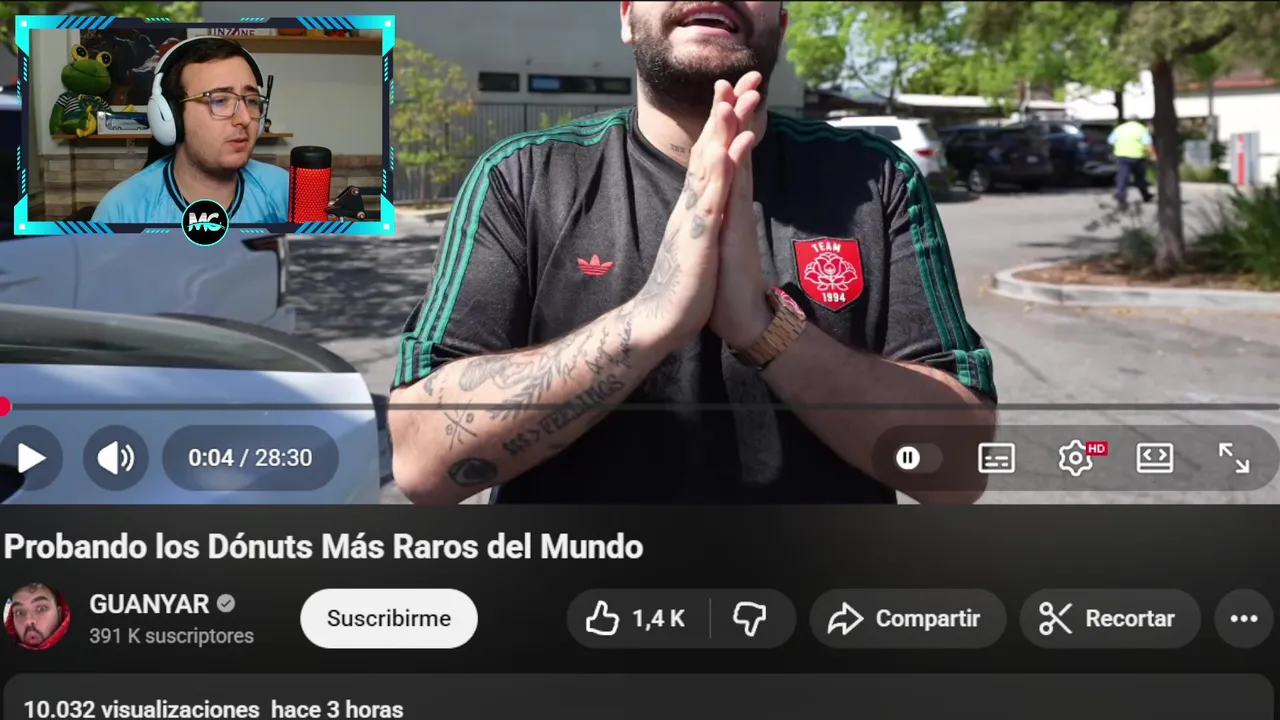Clip the video with Recortar
The height and width of the screenshot is (720, 1280).
pyautogui.click(x=1109, y=619)
